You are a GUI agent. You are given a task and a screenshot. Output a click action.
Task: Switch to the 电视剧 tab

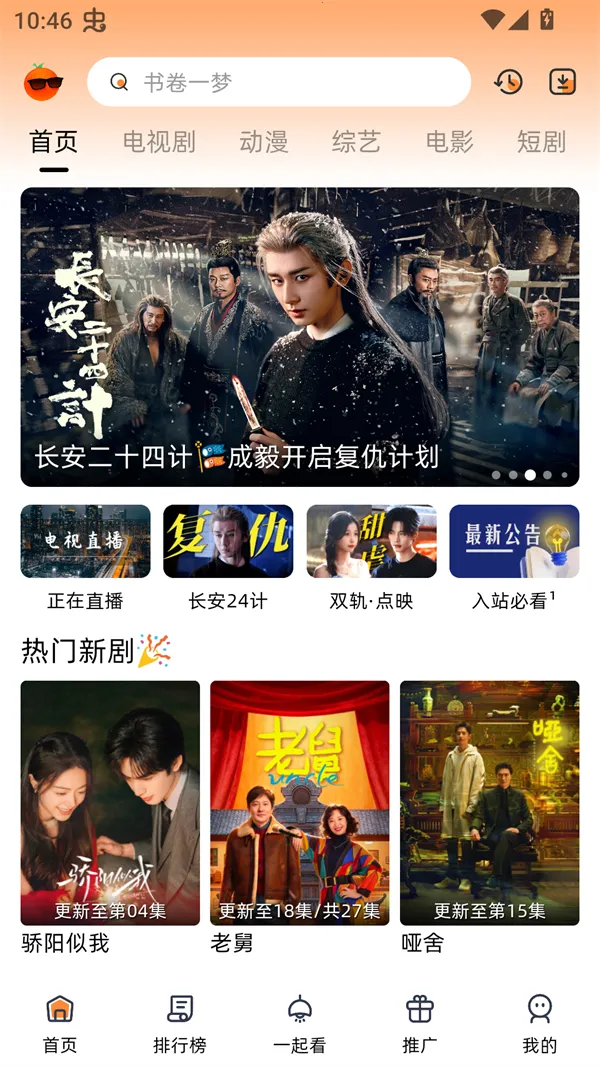tap(159, 142)
